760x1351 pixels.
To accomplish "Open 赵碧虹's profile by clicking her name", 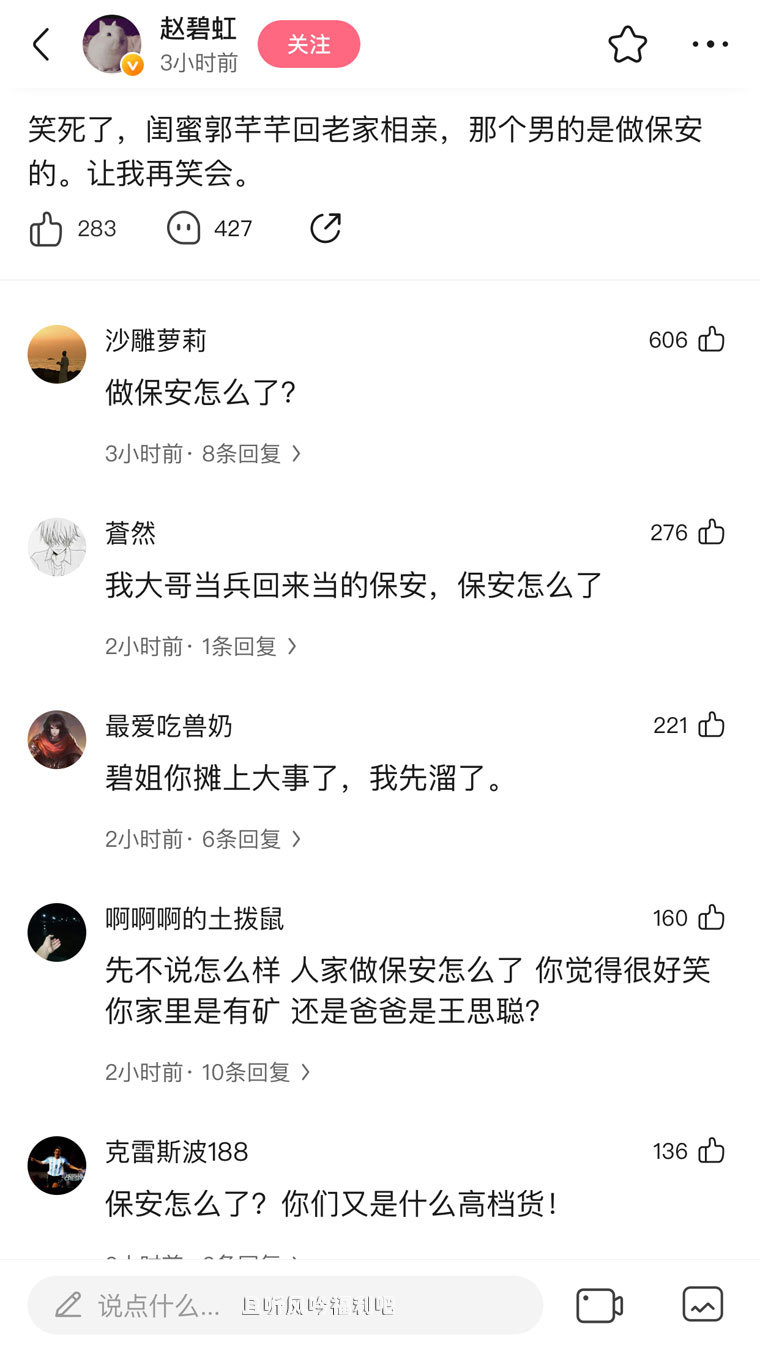I will click(196, 29).
